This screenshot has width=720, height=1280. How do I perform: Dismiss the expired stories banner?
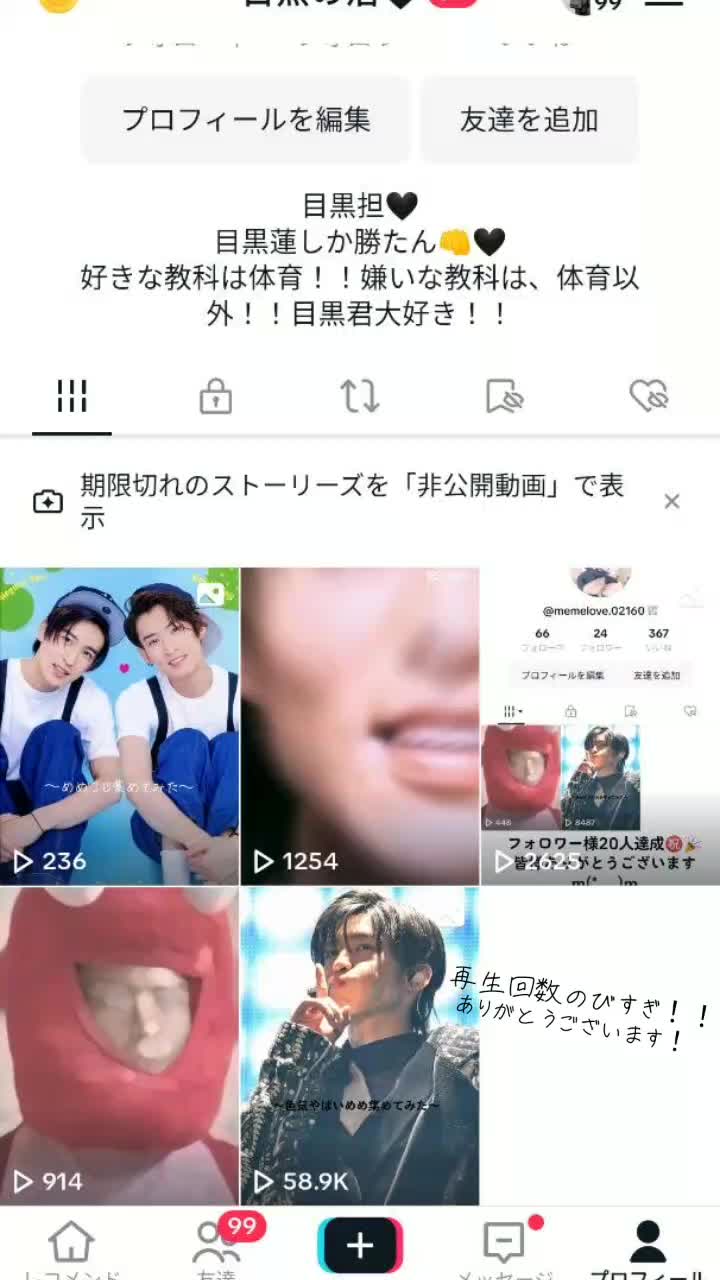672,501
